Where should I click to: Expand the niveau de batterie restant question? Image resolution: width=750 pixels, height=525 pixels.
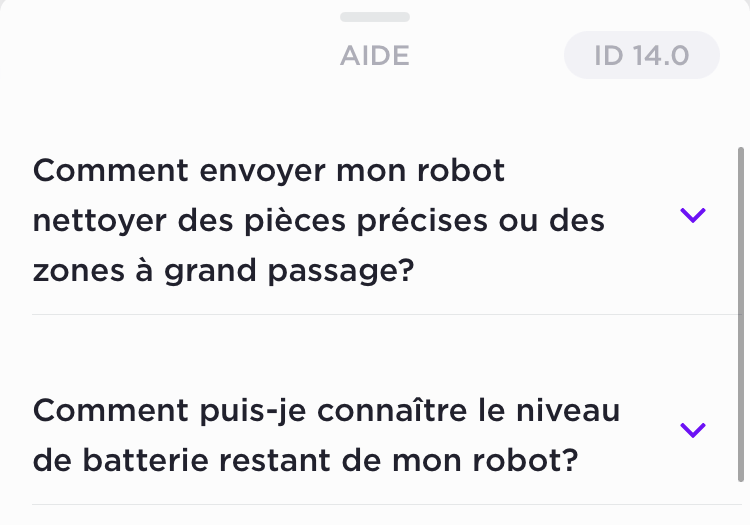tap(692, 430)
